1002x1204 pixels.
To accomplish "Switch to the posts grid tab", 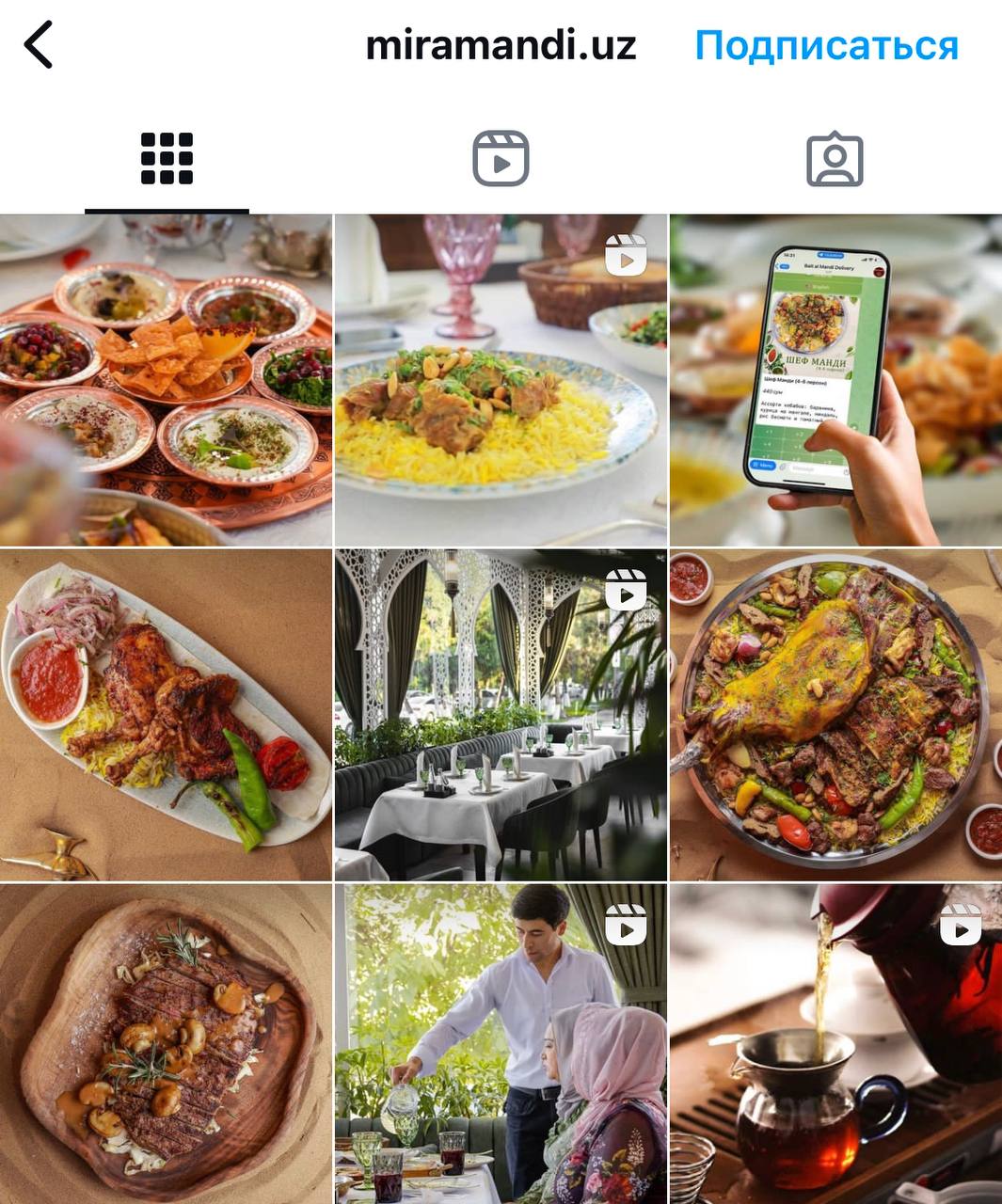I will tap(167, 158).
